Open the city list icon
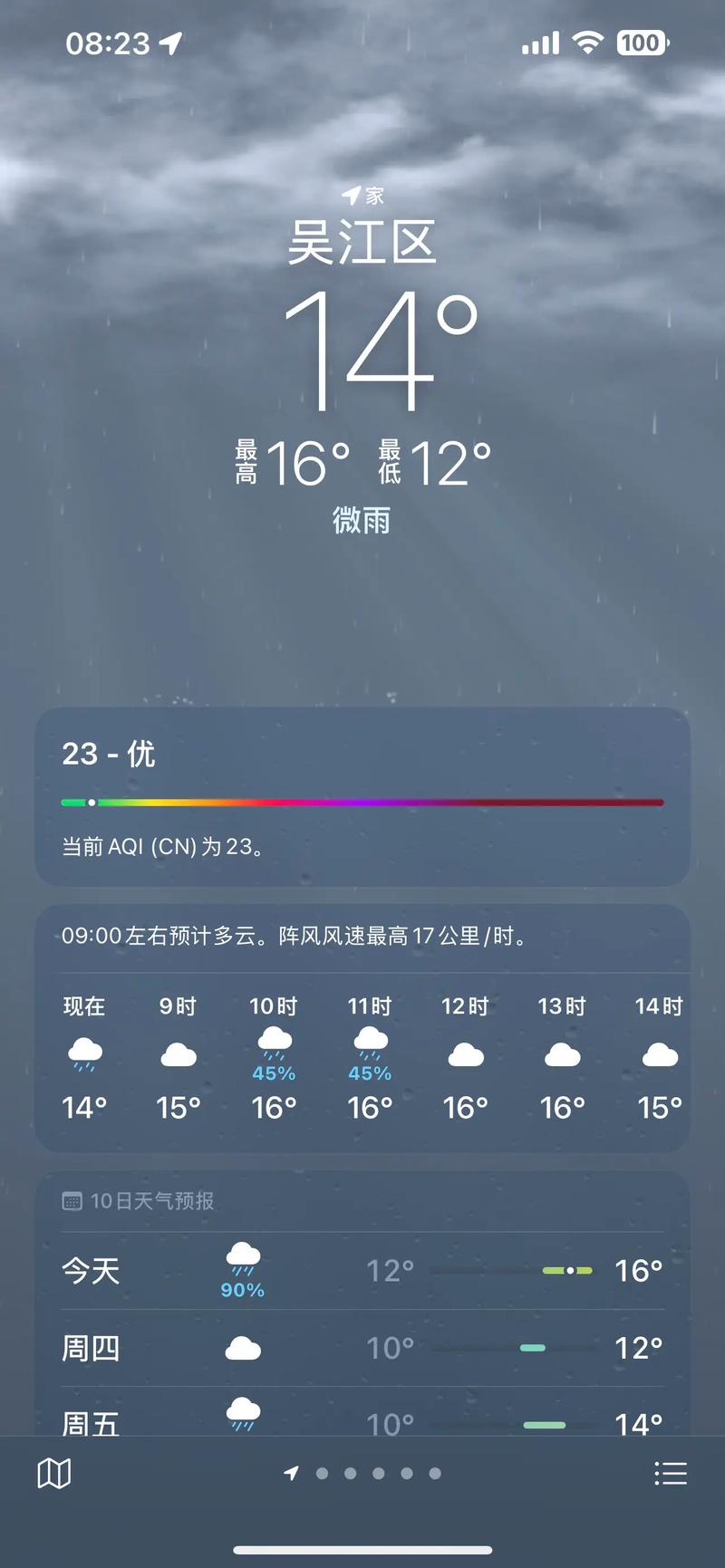Viewport: 725px width, 1568px height. 671,1474
